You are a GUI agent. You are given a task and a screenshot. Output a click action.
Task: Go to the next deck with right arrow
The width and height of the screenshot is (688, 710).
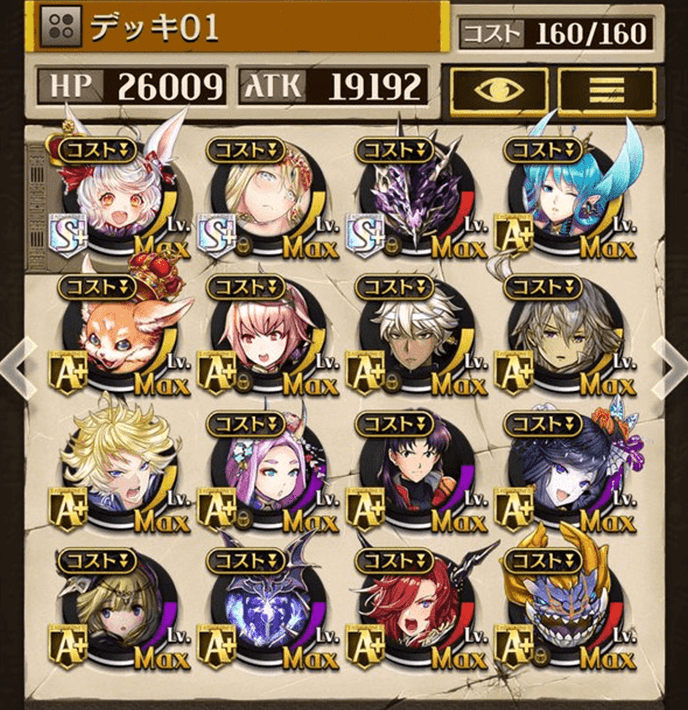(x=669, y=365)
